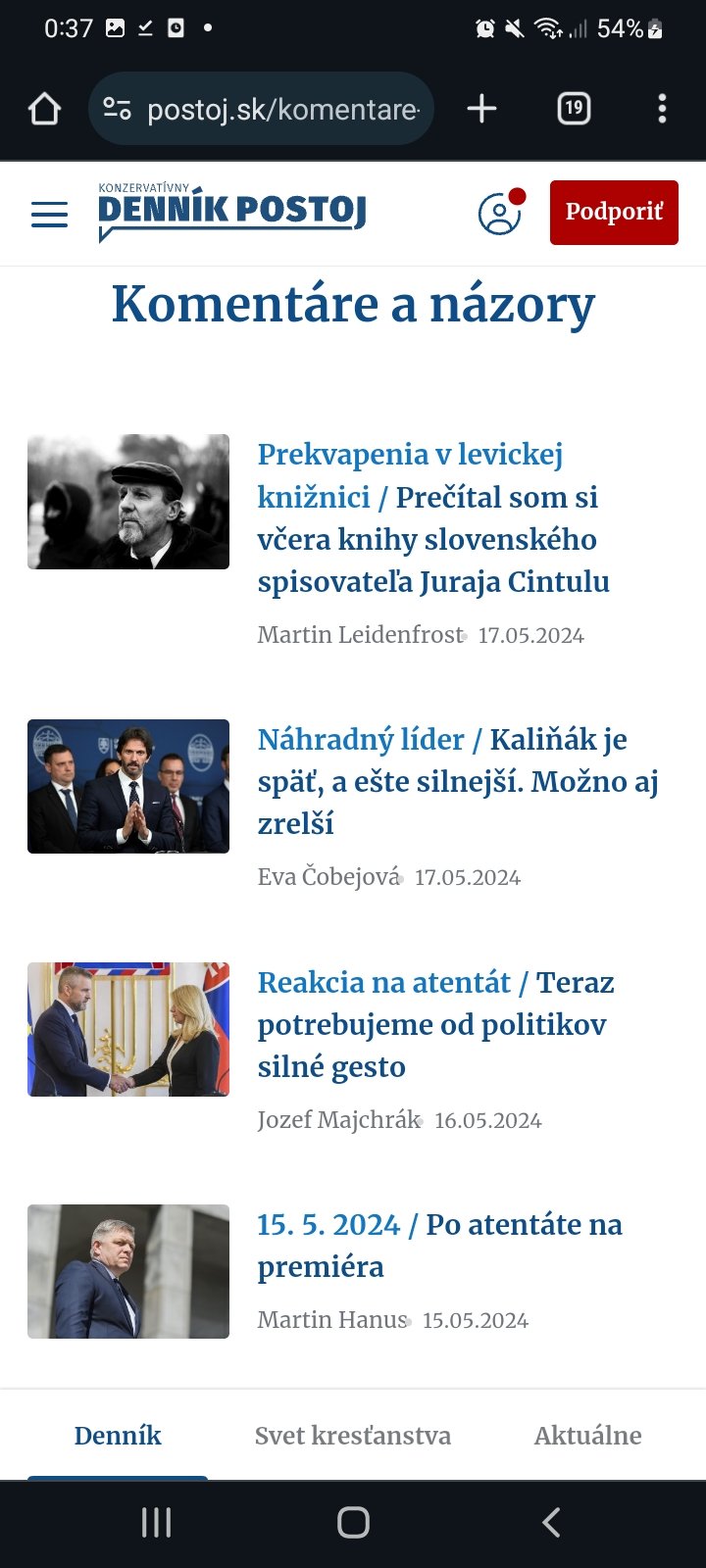
Task: Open the user account icon
Action: coord(499,213)
